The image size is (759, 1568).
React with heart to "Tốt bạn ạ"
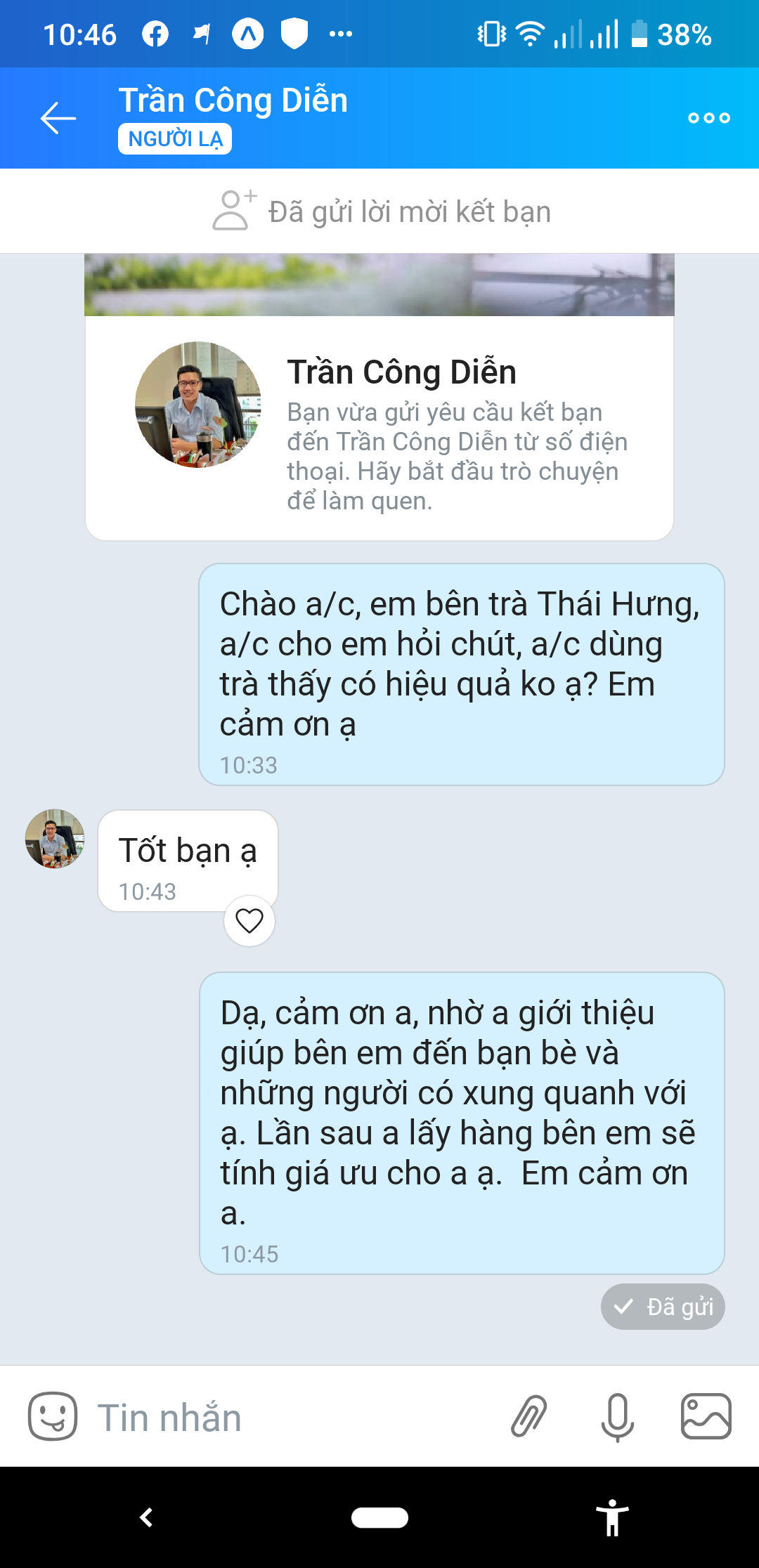[x=249, y=921]
